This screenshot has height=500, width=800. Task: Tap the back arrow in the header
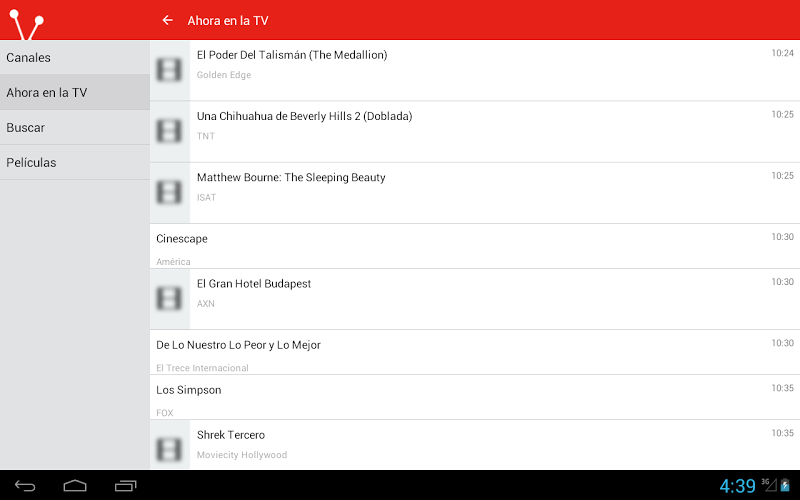167,20
